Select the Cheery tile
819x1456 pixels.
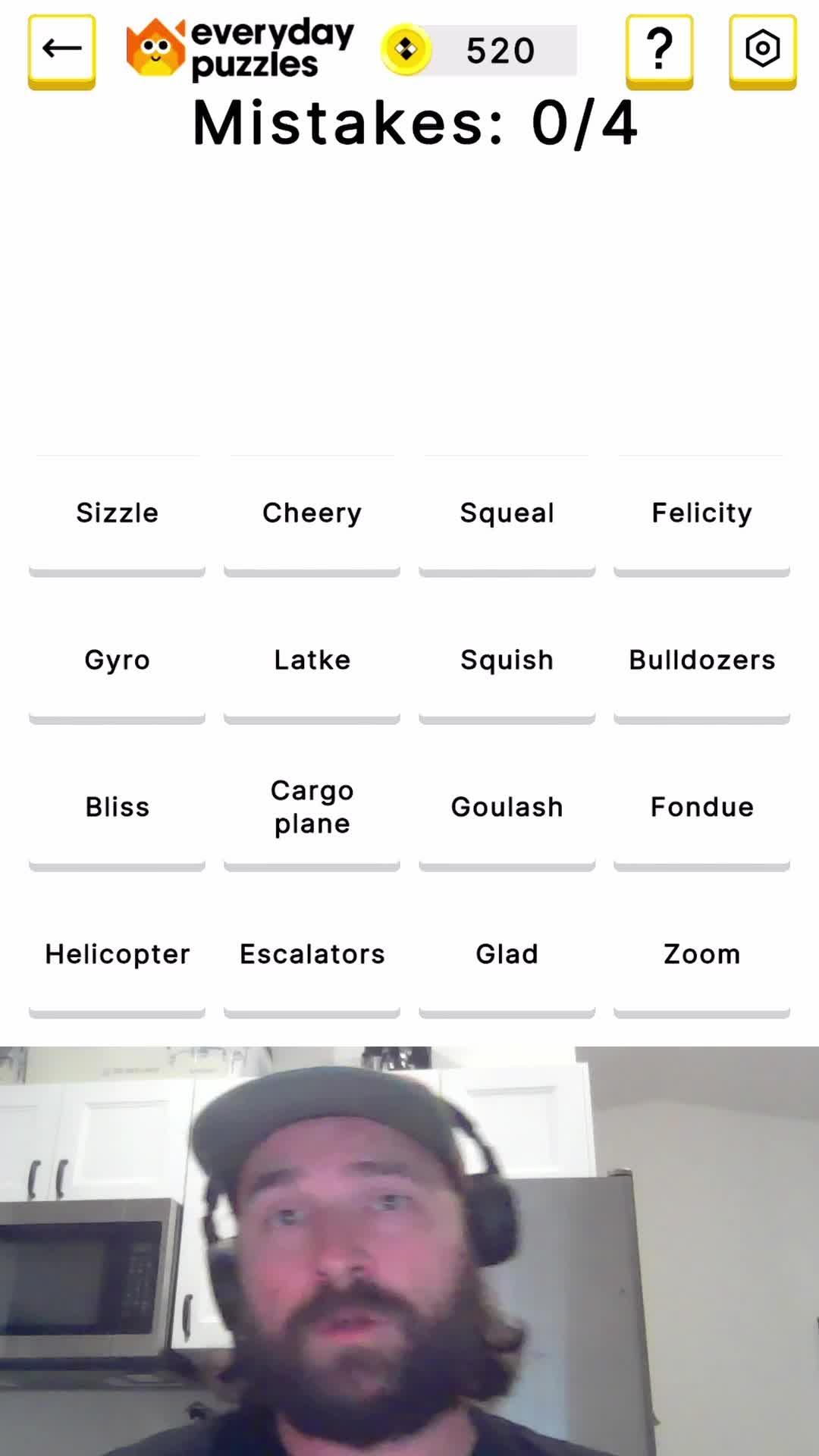coord(312,513)
